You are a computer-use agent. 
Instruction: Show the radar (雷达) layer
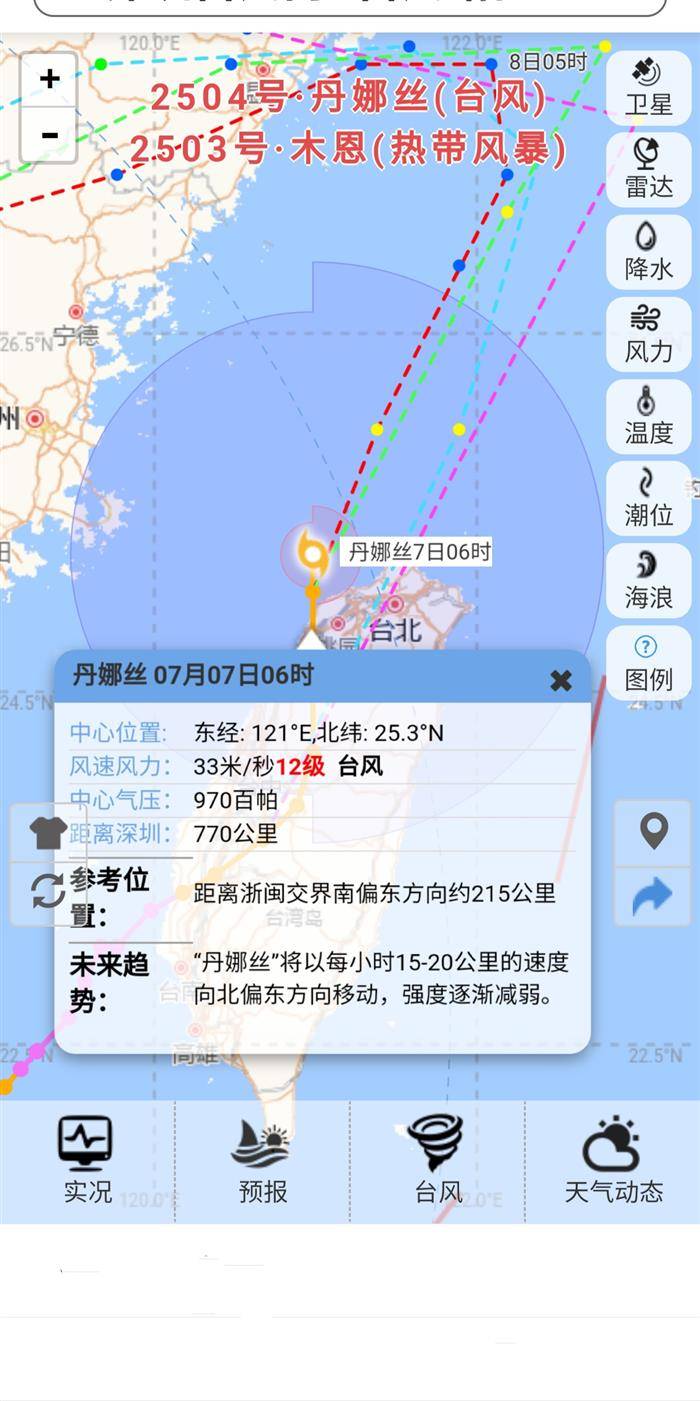coord(648,169)
